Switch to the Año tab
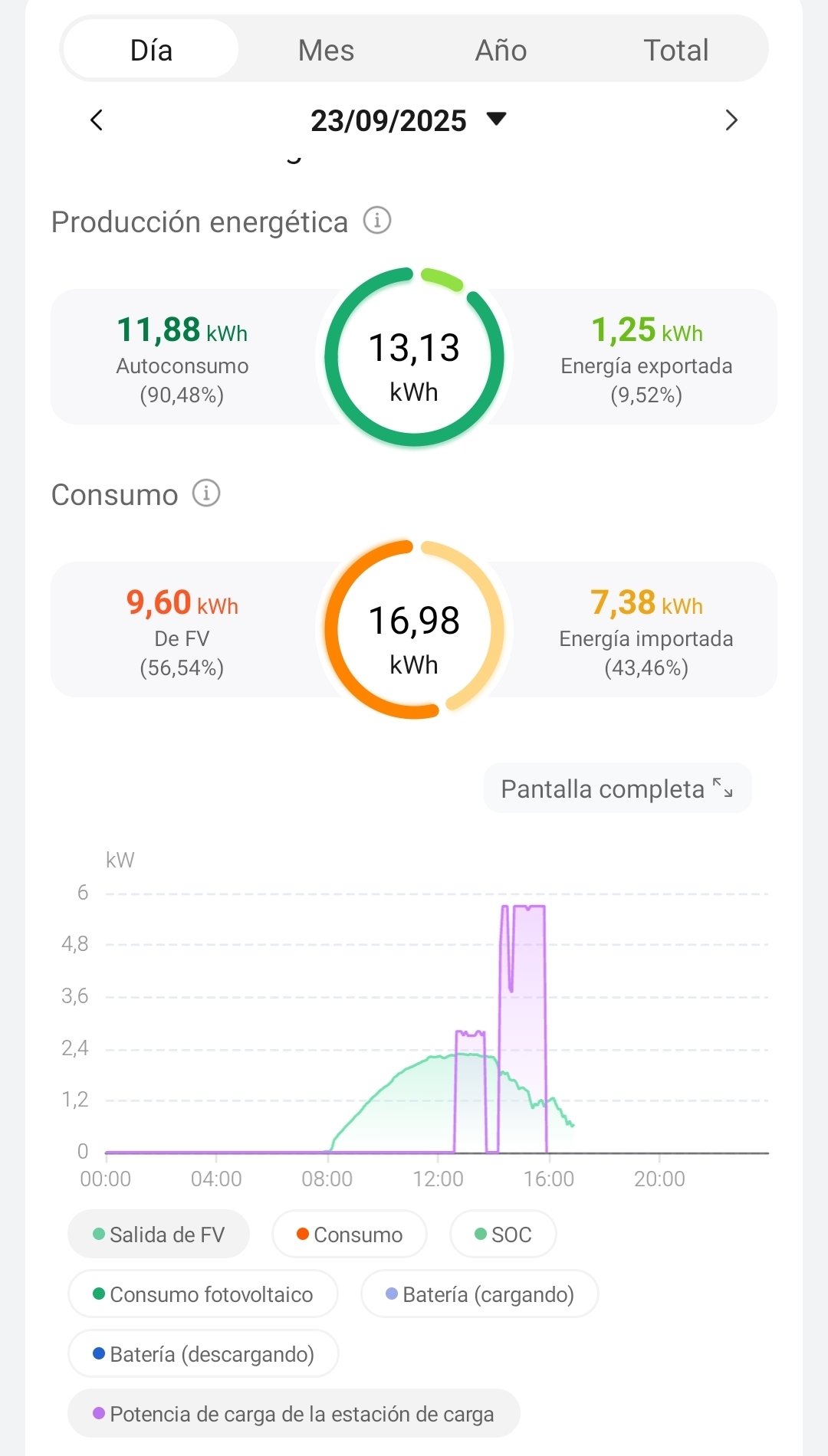This screenshot has width=828, height=1456. tap(501, 51)
